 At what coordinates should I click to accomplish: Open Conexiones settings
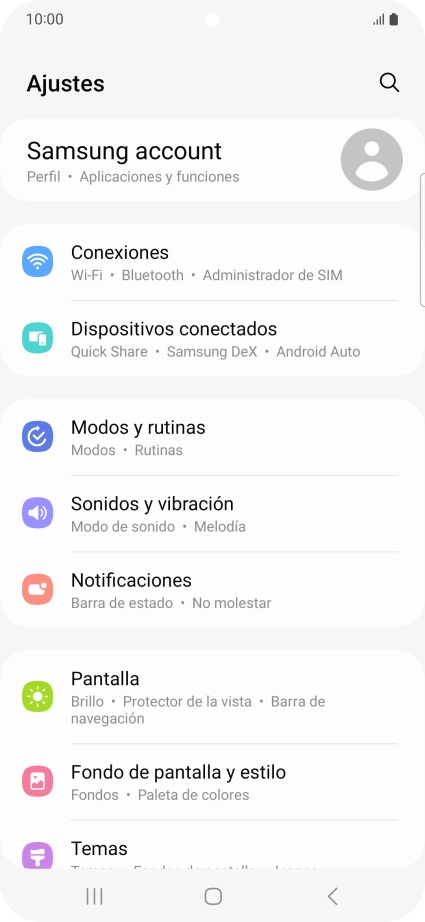click(x=212, y=262)
